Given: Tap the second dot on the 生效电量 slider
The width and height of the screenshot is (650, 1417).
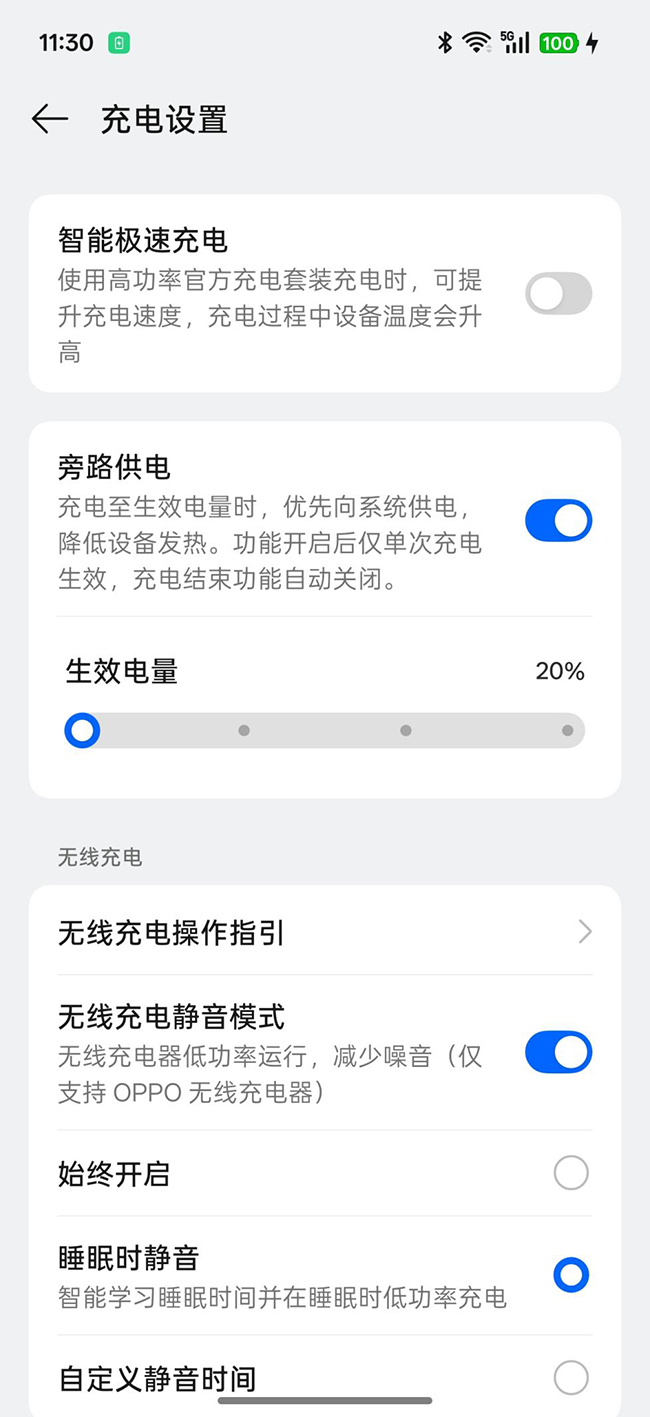Looking at the screenshot, I should click(x=244, y=731).
